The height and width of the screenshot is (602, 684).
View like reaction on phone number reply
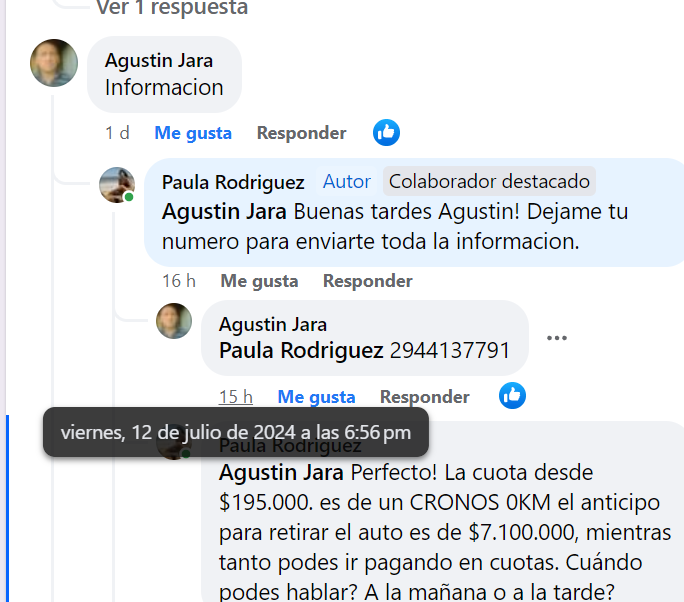(512, 396)
